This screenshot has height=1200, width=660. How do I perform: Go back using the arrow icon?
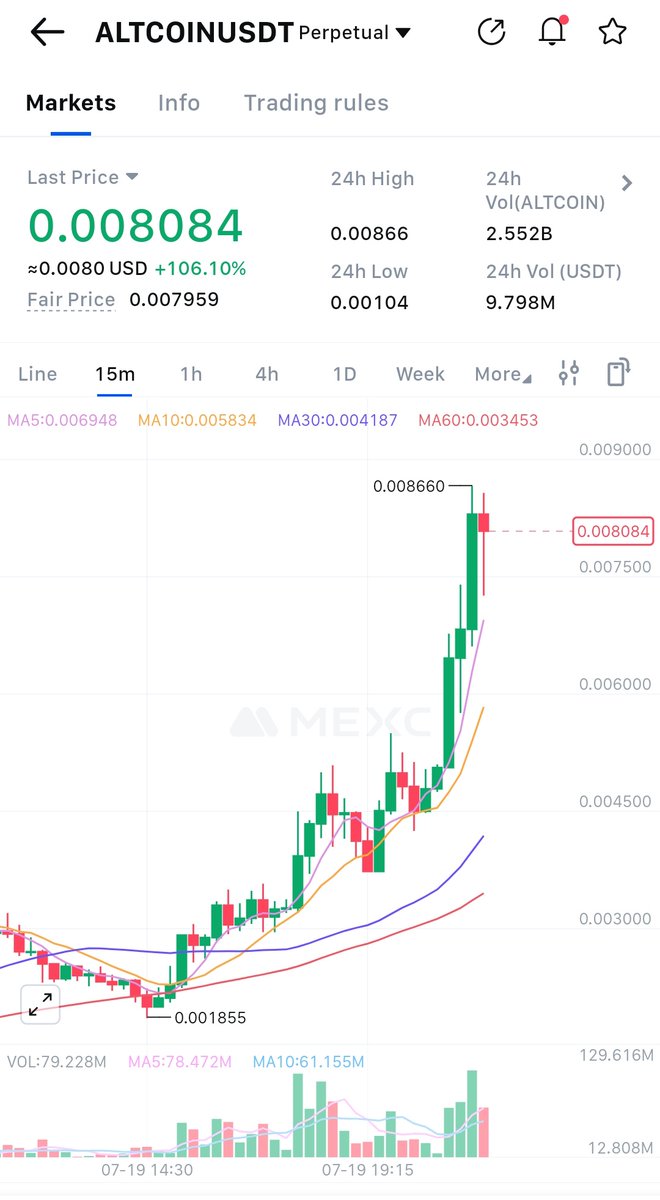pos(47,32)
